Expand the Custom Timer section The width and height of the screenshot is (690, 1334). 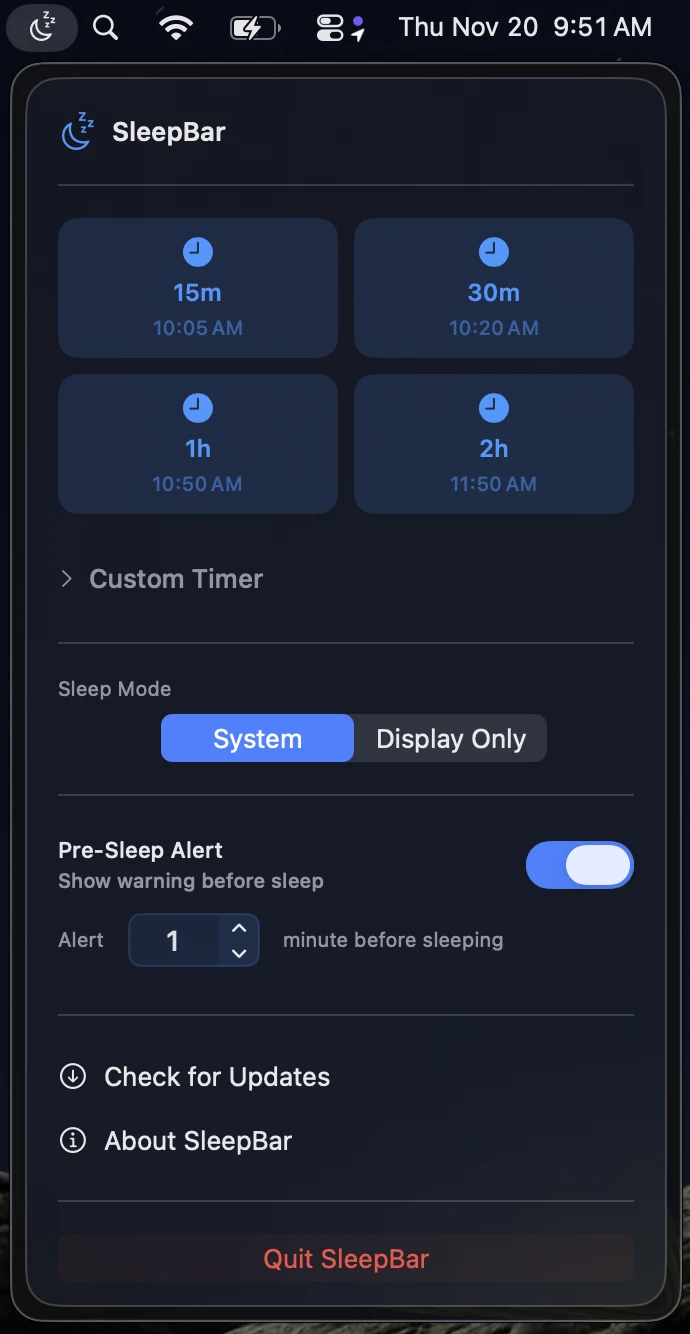click(x=162, y=579)
